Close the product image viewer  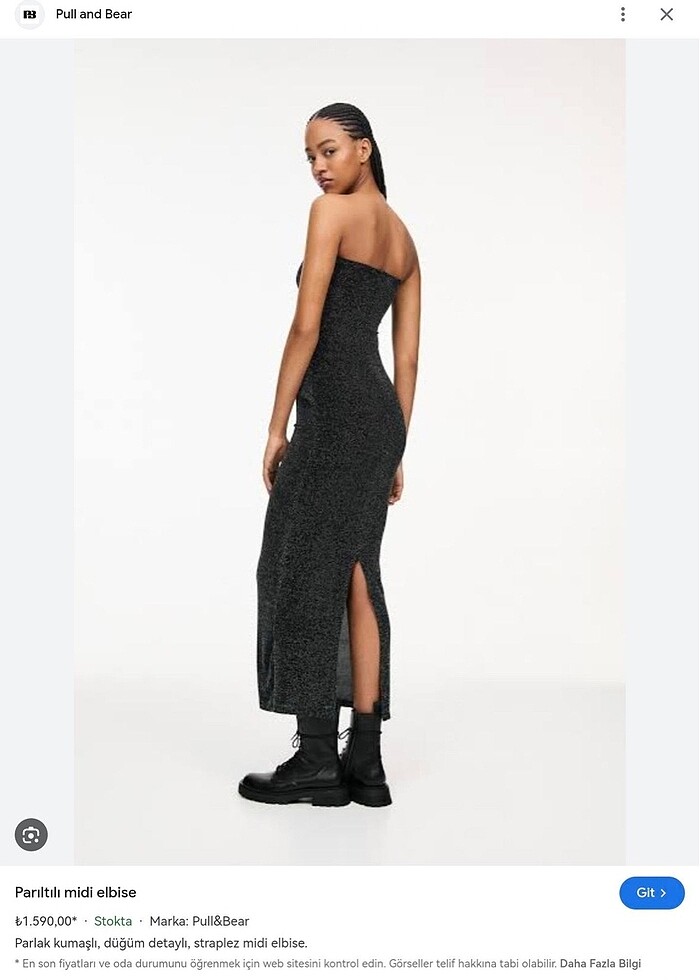pyautogui.click(x=667, y=14)
